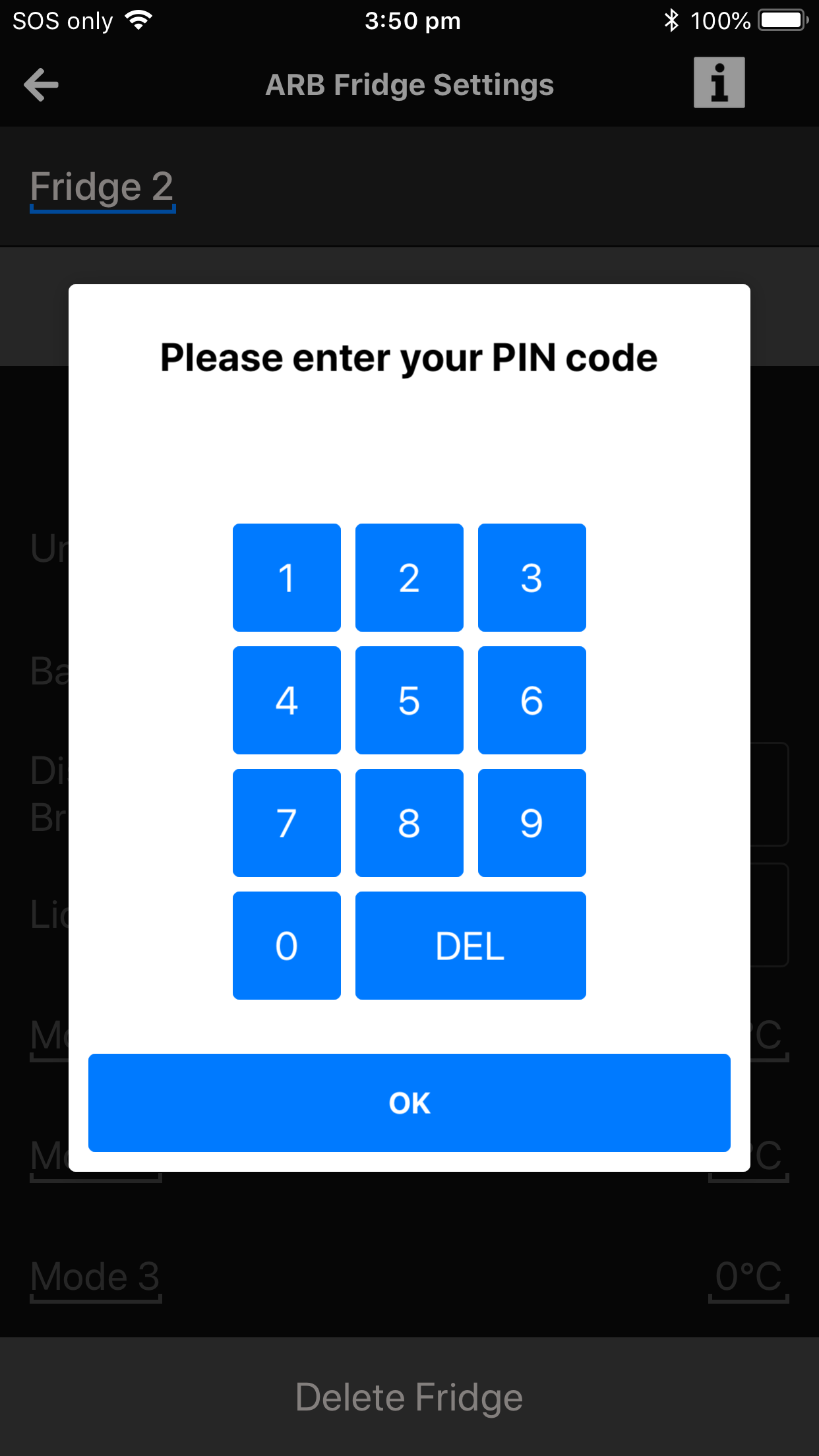Confirm the PIN with the OK button

[409, 1103]
